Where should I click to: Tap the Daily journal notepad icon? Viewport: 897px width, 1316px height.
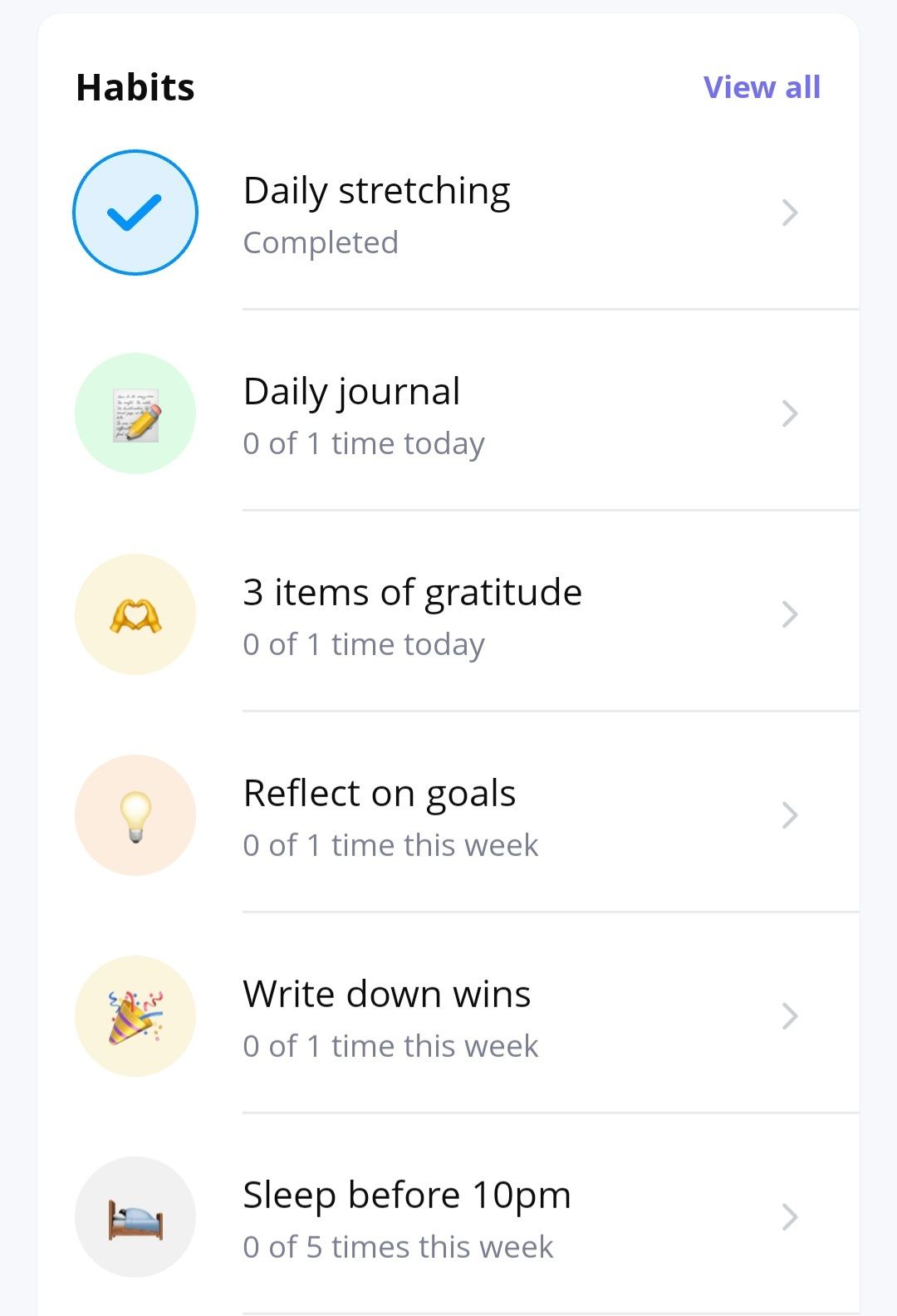tap(135, 413)
